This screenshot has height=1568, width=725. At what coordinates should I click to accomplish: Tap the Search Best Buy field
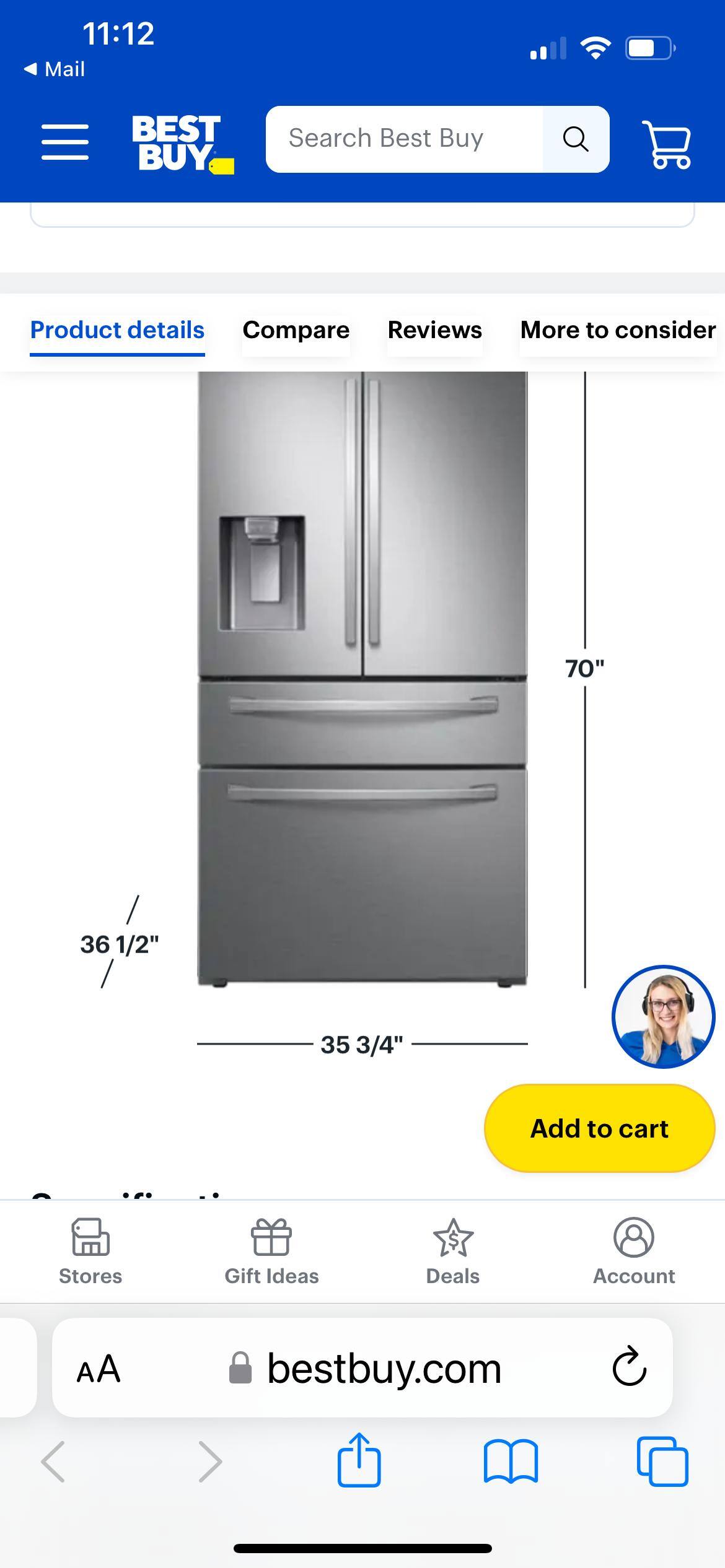click(x=404, y=139)
